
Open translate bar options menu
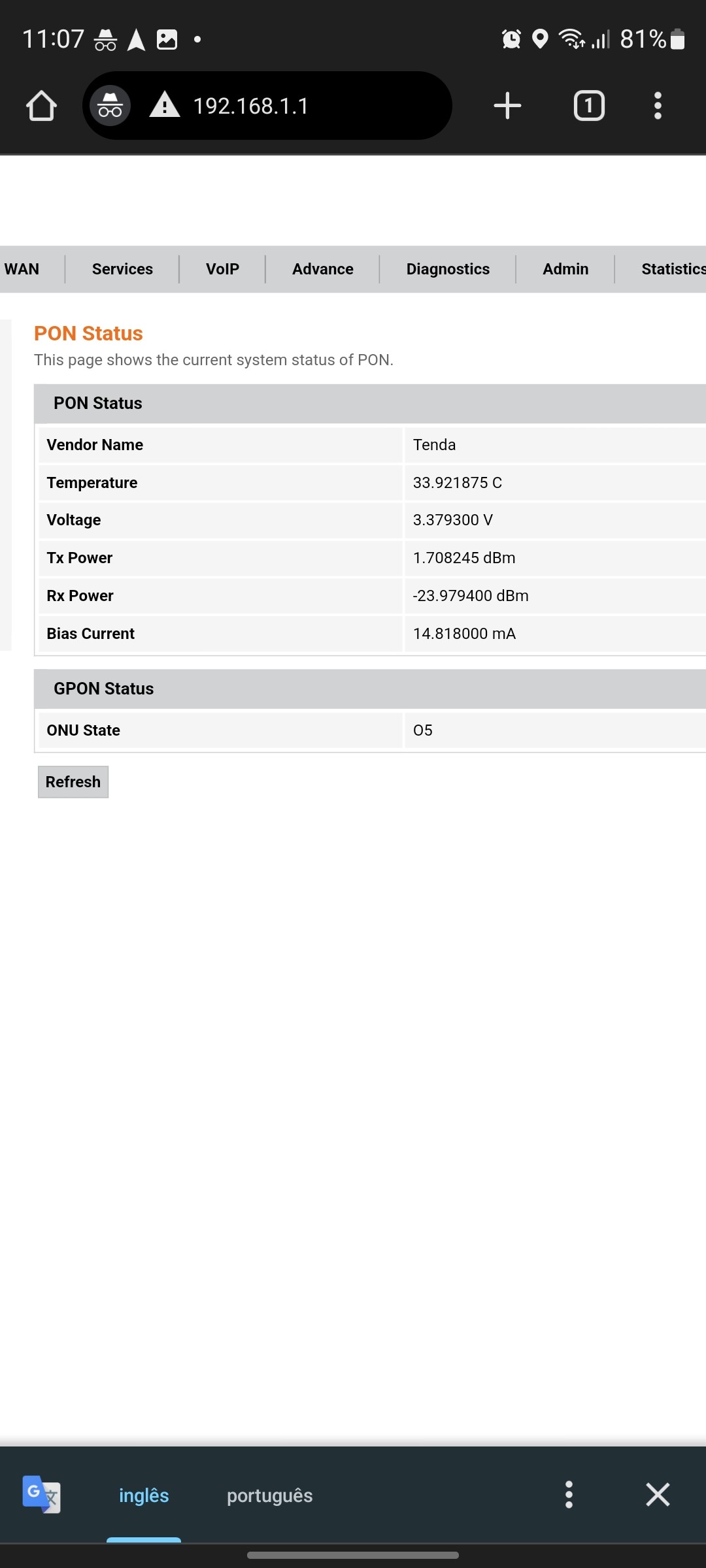[x=569, y=1495]
